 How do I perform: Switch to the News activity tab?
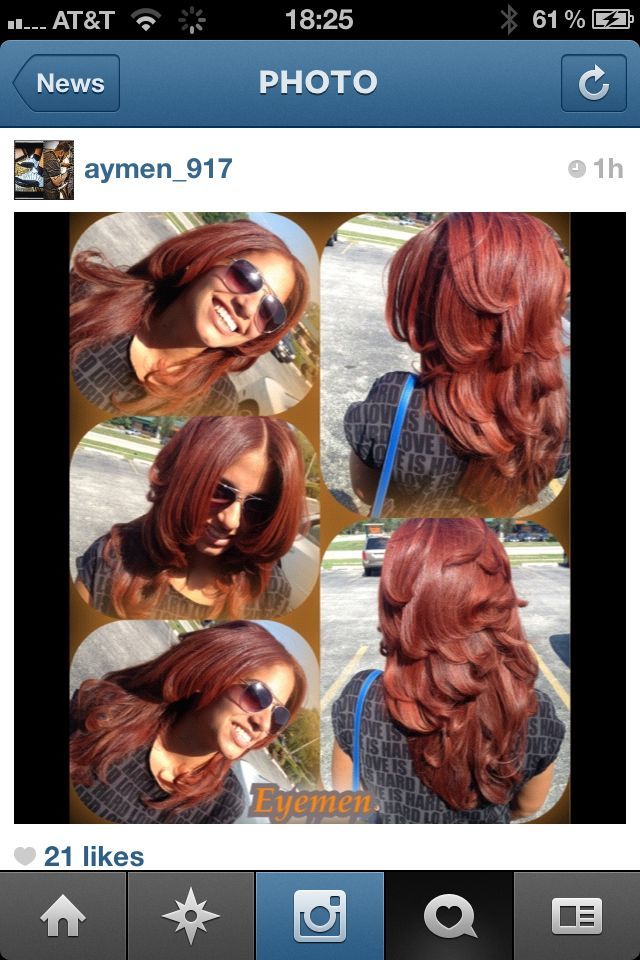coord(449,916)
